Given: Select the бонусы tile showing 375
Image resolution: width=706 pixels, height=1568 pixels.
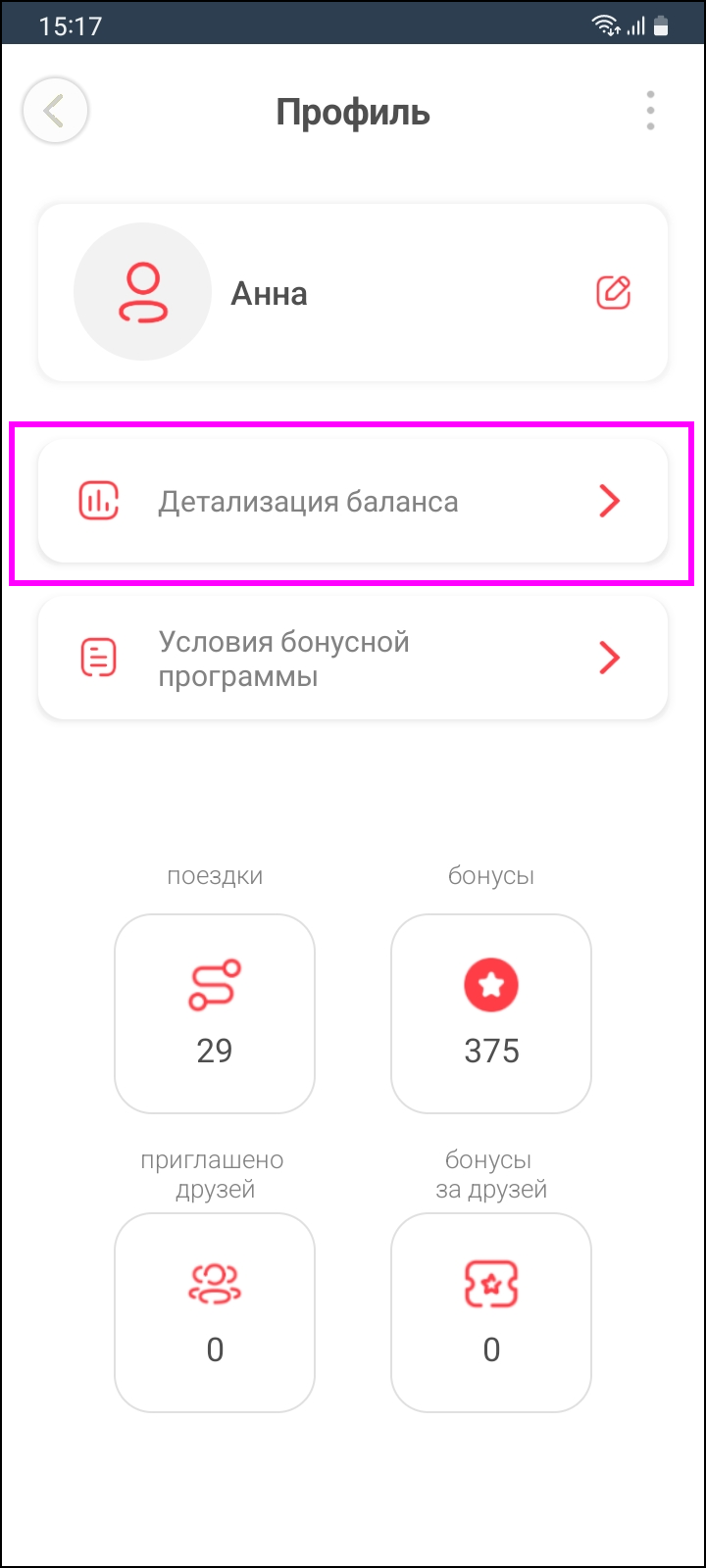Looking at the screenshot, I should [491, 1013].
